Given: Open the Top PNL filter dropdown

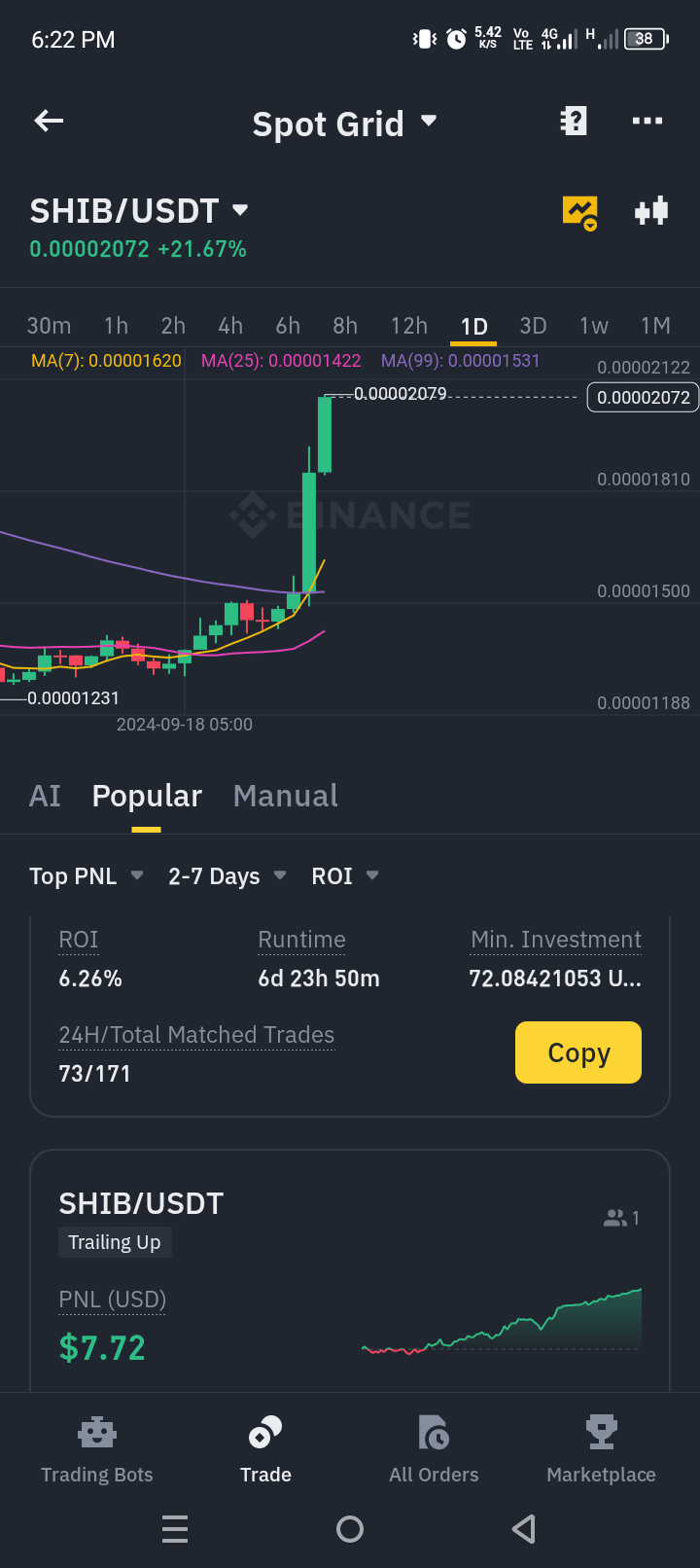Looking at the screenshot, I should (87, 876).
